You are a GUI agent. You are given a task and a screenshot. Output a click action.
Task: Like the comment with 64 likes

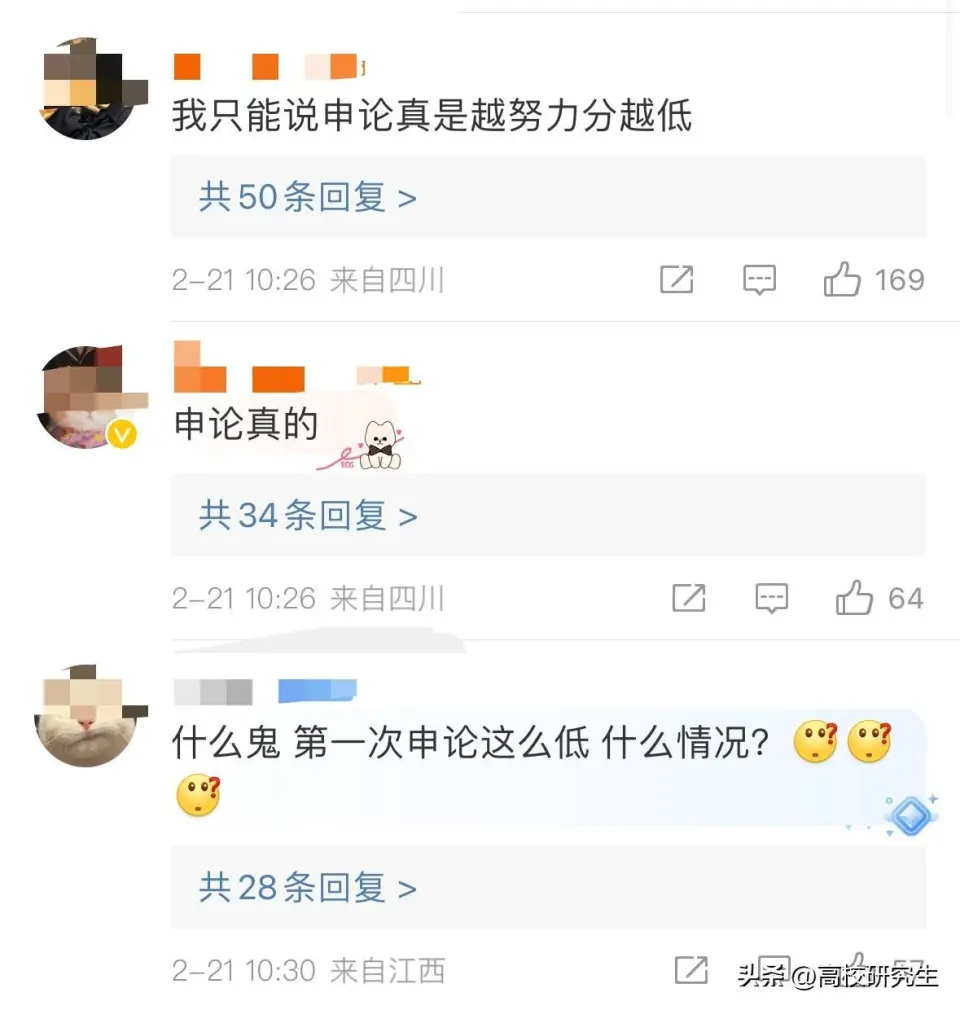854,599
